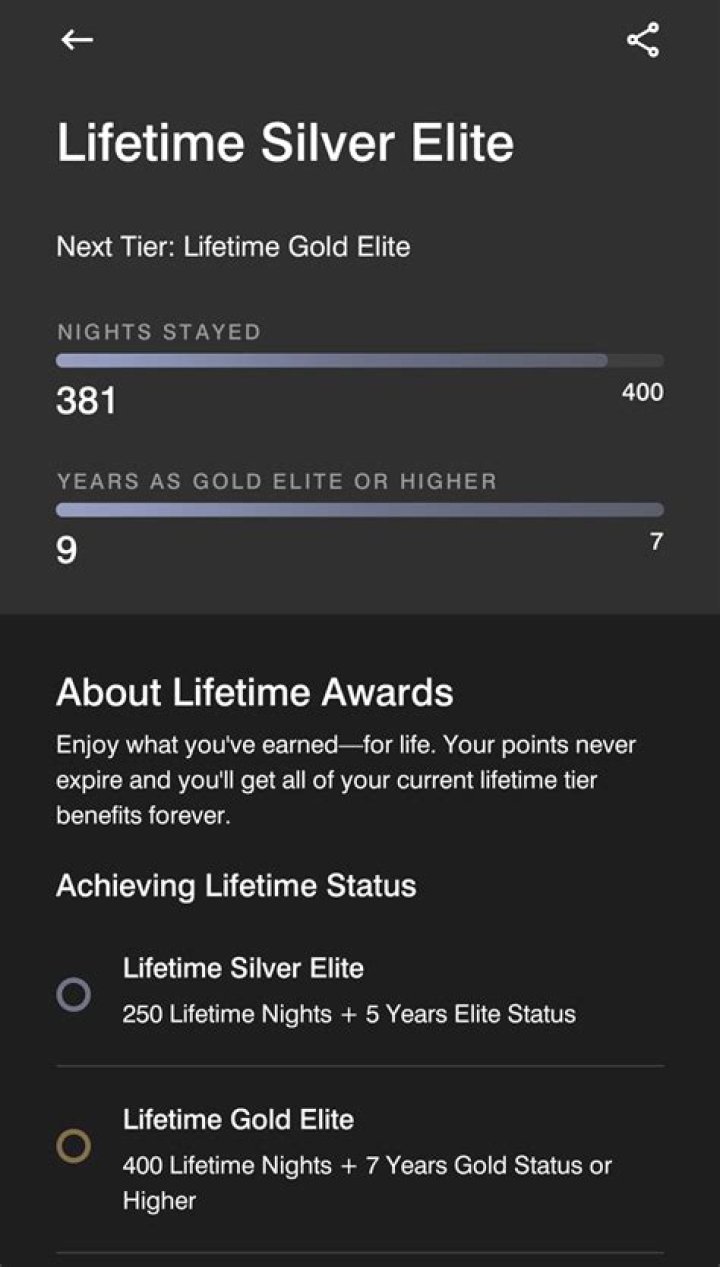Tap the YEARS AS GOLD ELITE header
720x1267 pixels.
pos(276,481)
